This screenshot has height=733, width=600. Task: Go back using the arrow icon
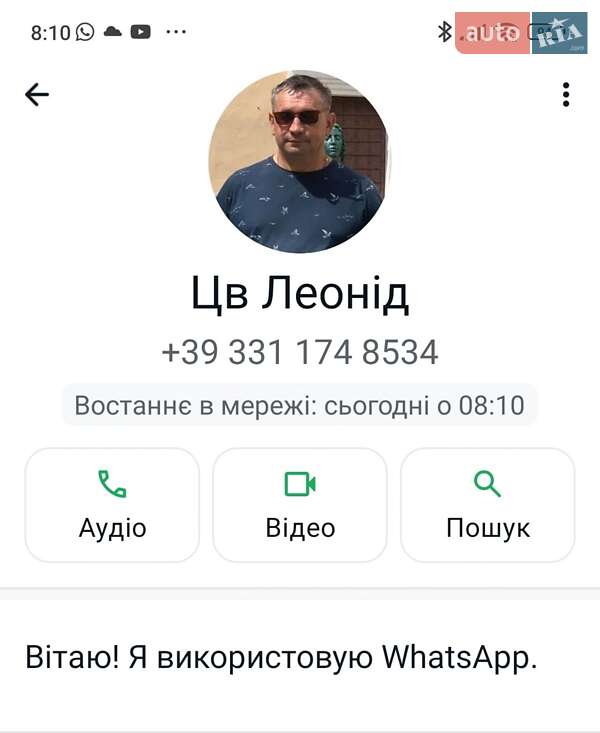(37, 95)
